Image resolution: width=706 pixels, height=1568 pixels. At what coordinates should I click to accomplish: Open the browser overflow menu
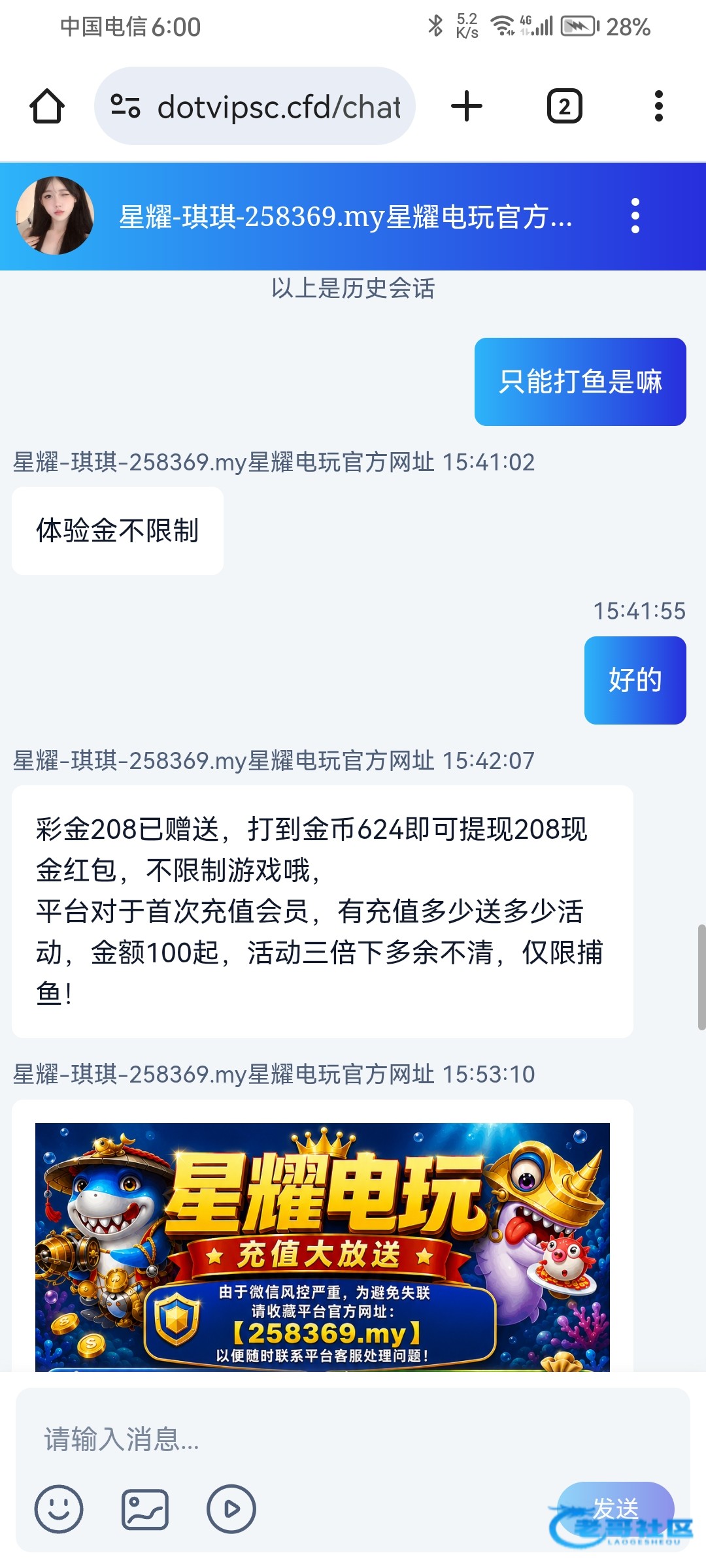(658, 106)
